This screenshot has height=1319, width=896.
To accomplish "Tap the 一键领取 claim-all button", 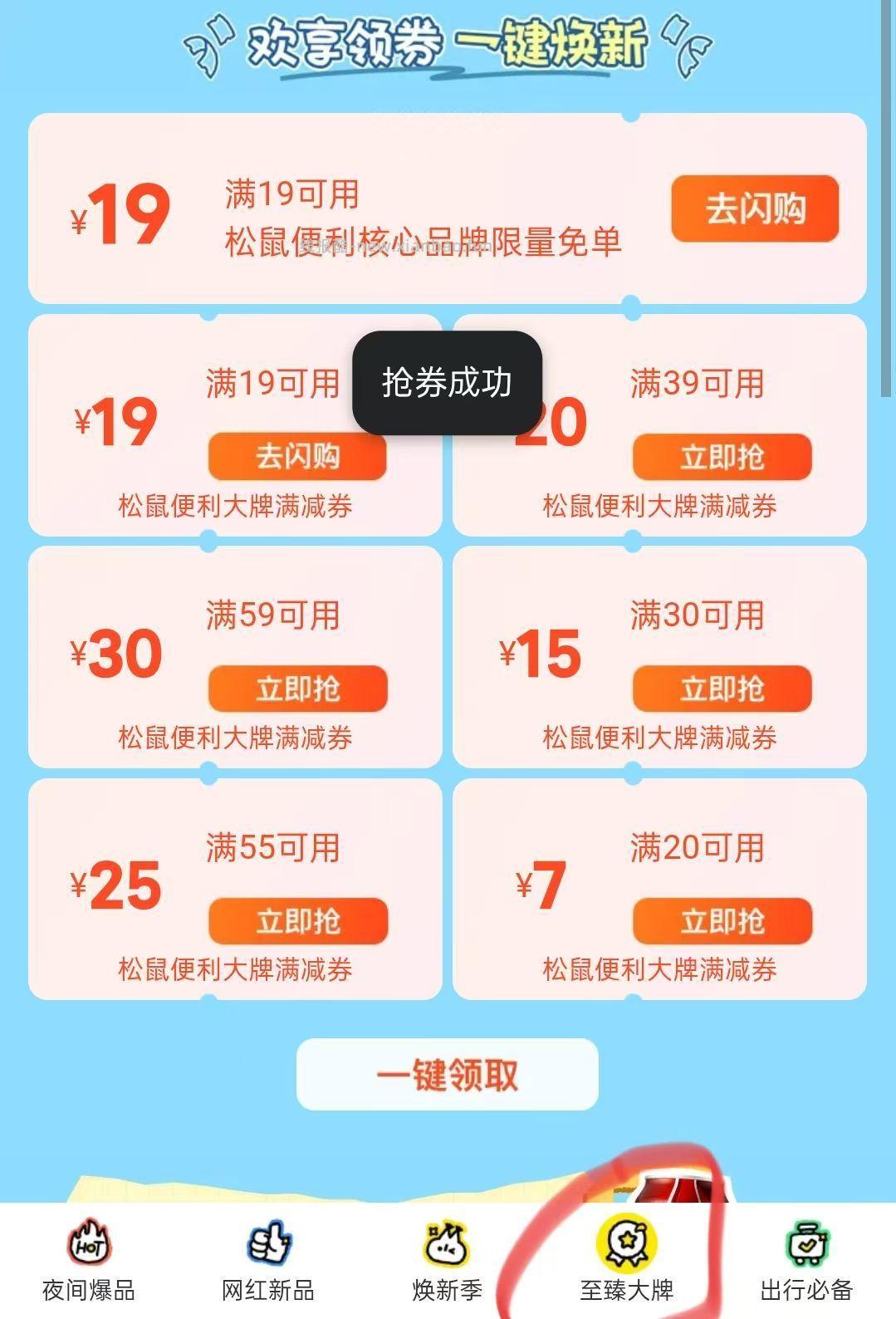I will tap(448, 1076).
